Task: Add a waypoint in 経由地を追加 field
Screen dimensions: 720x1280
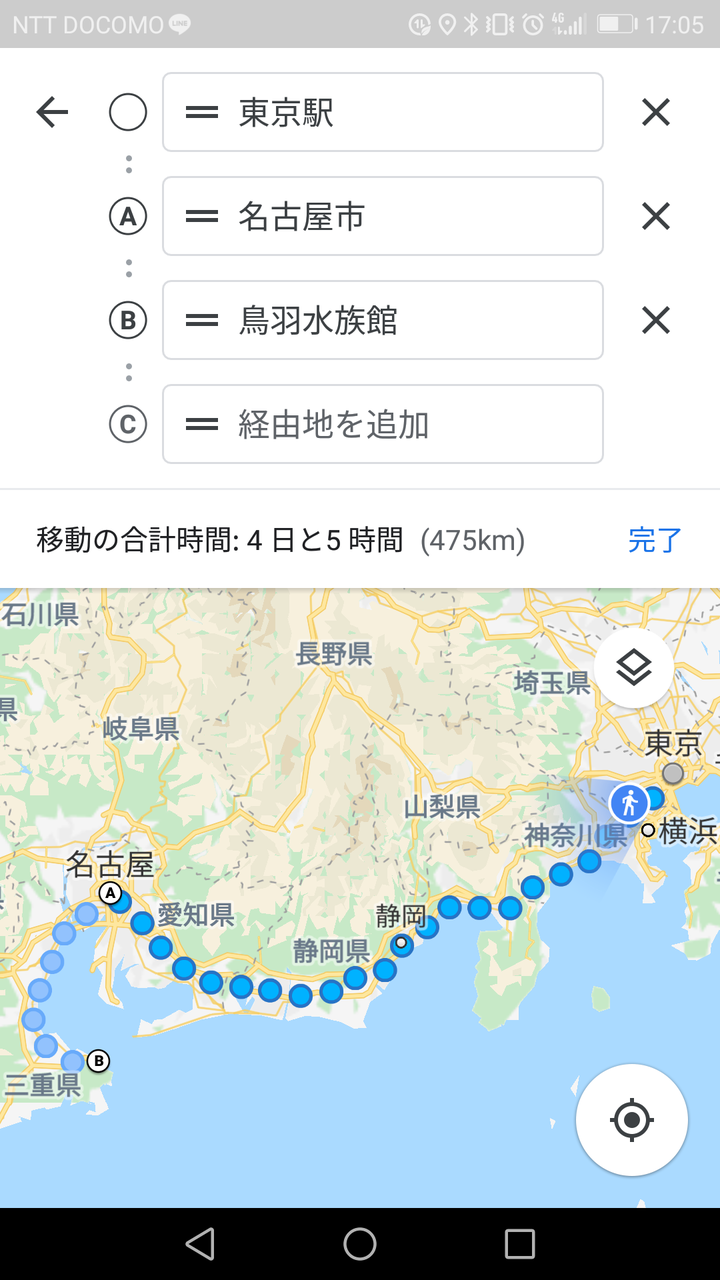Action: (383, 424)
